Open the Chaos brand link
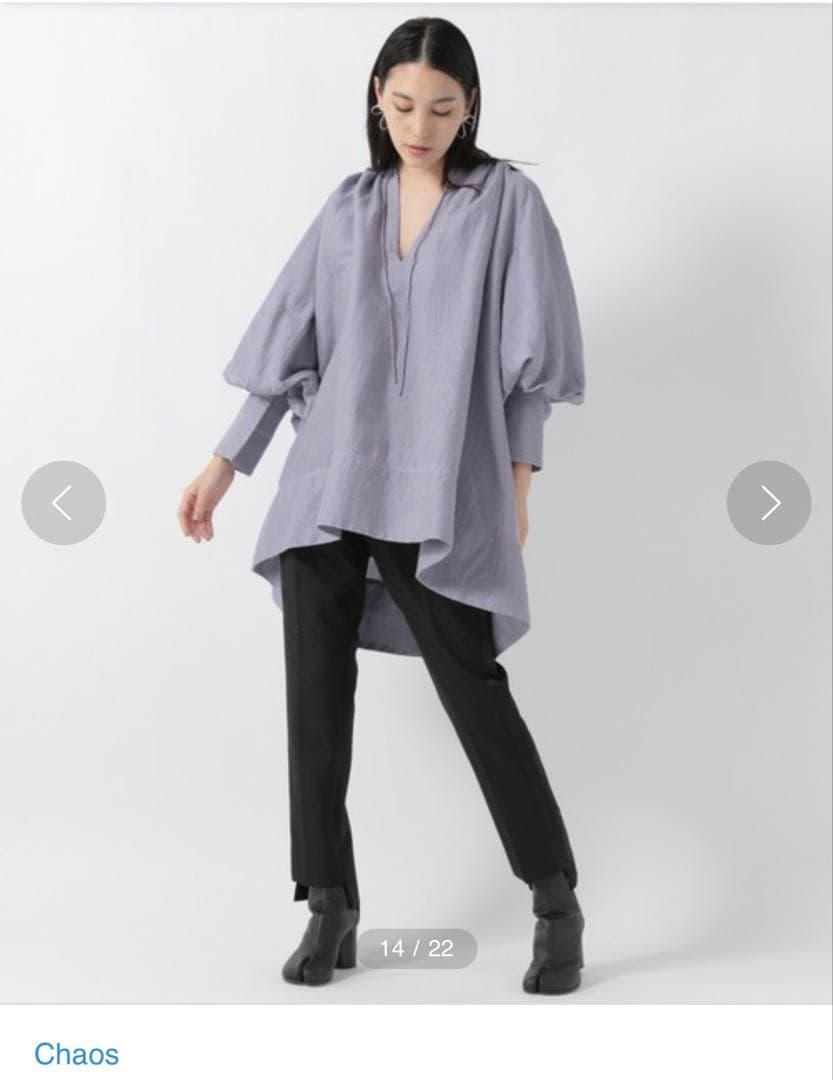This screenshot has height=1080, width=833. (76, 1053)
